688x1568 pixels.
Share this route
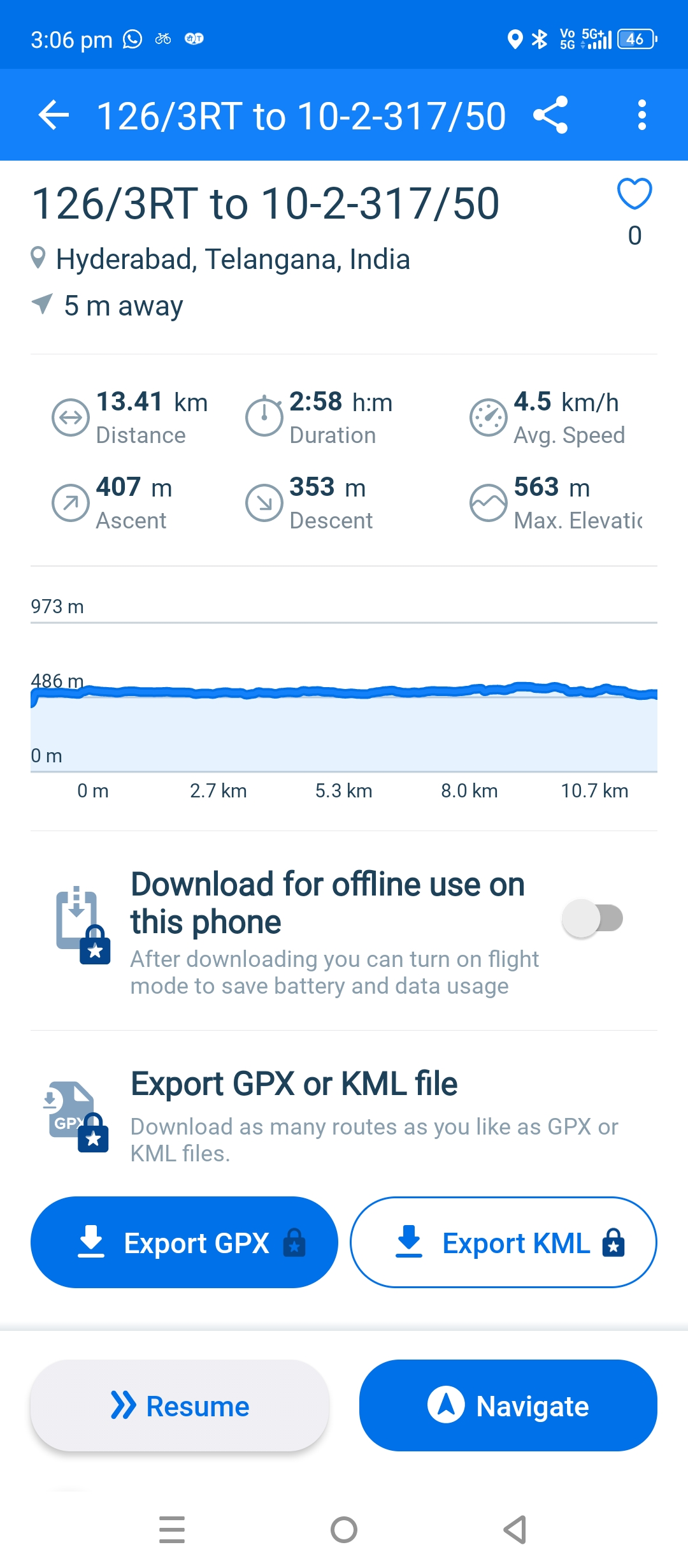(x=550, y=115)
